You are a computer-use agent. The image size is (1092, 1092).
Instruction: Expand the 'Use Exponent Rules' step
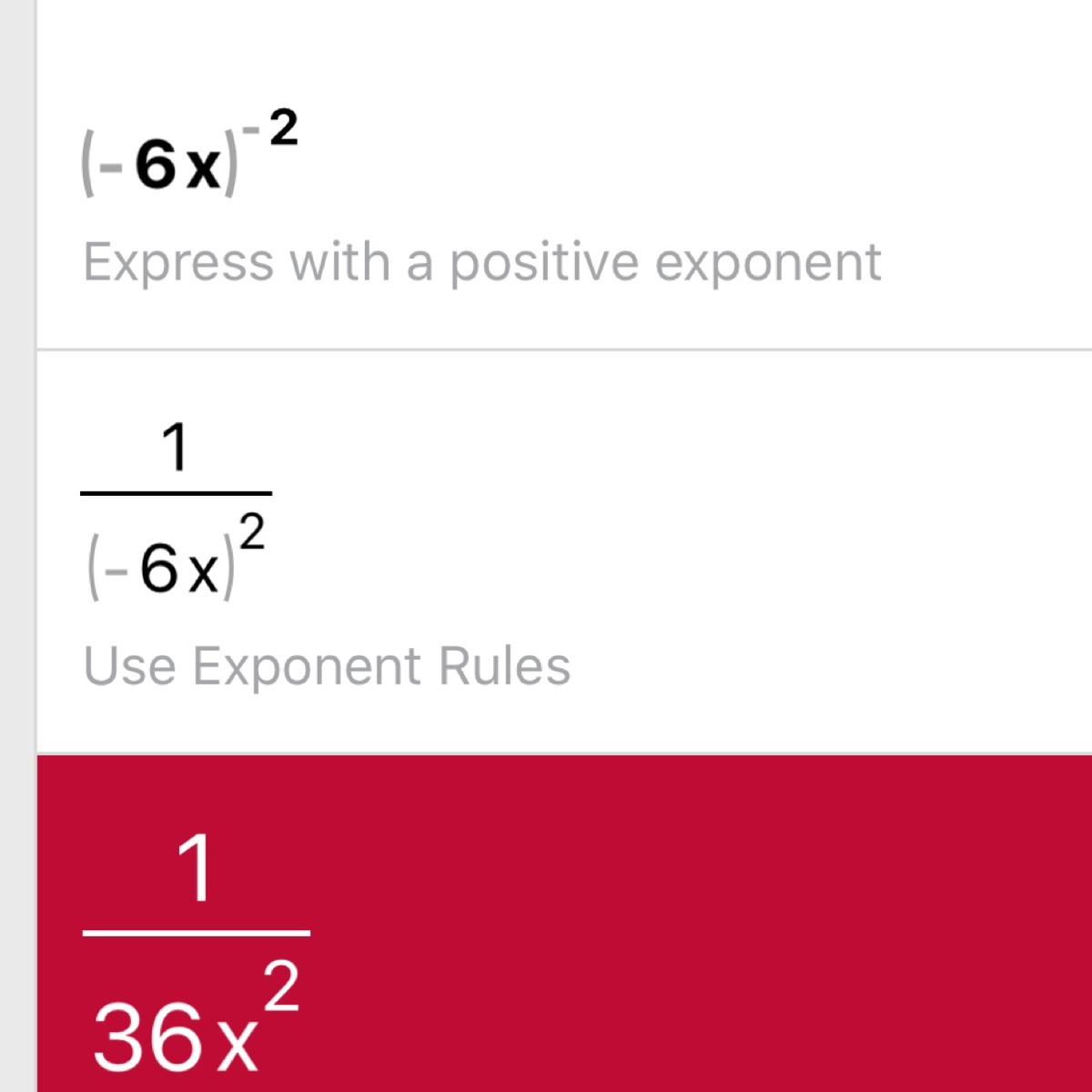pyautogui.click(x=327, y=665)
